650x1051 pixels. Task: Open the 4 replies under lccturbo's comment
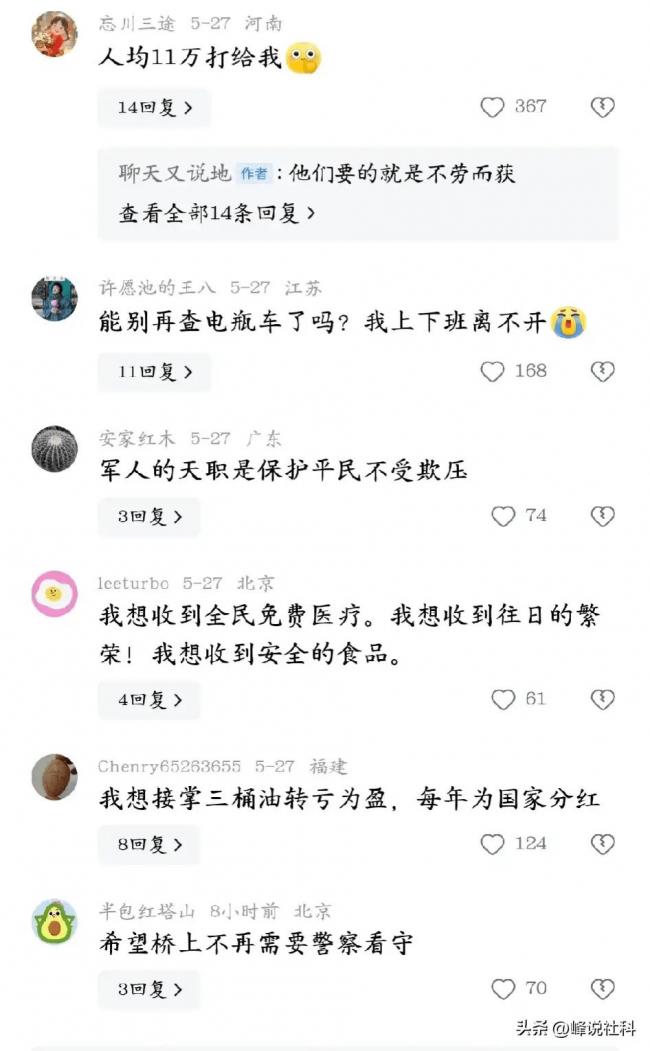149,700
